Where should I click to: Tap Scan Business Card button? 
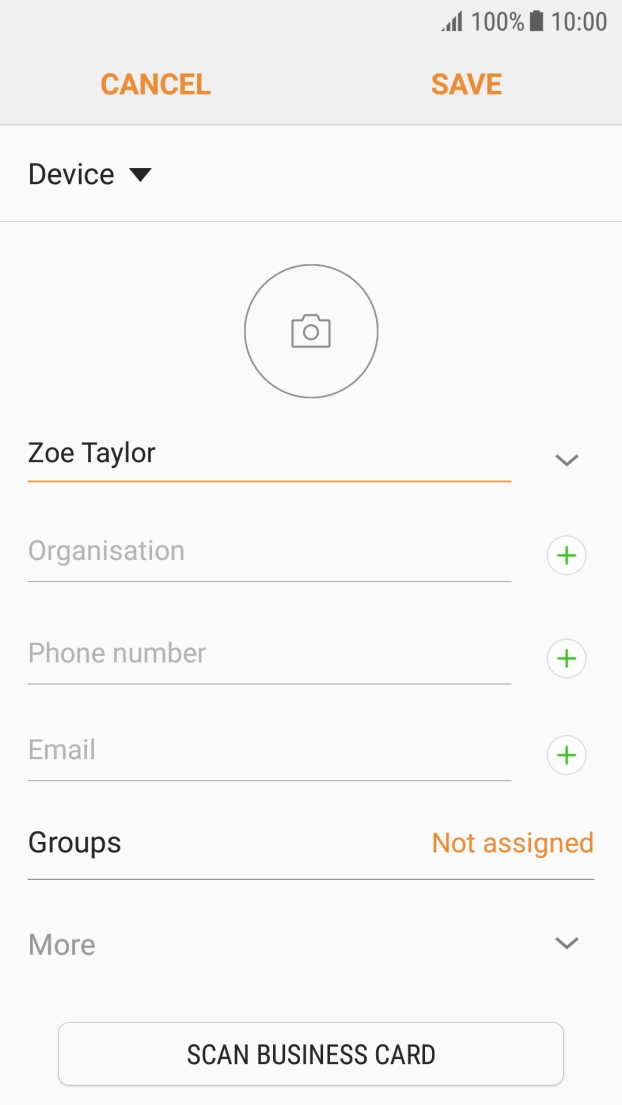(x=311, y=1054)
